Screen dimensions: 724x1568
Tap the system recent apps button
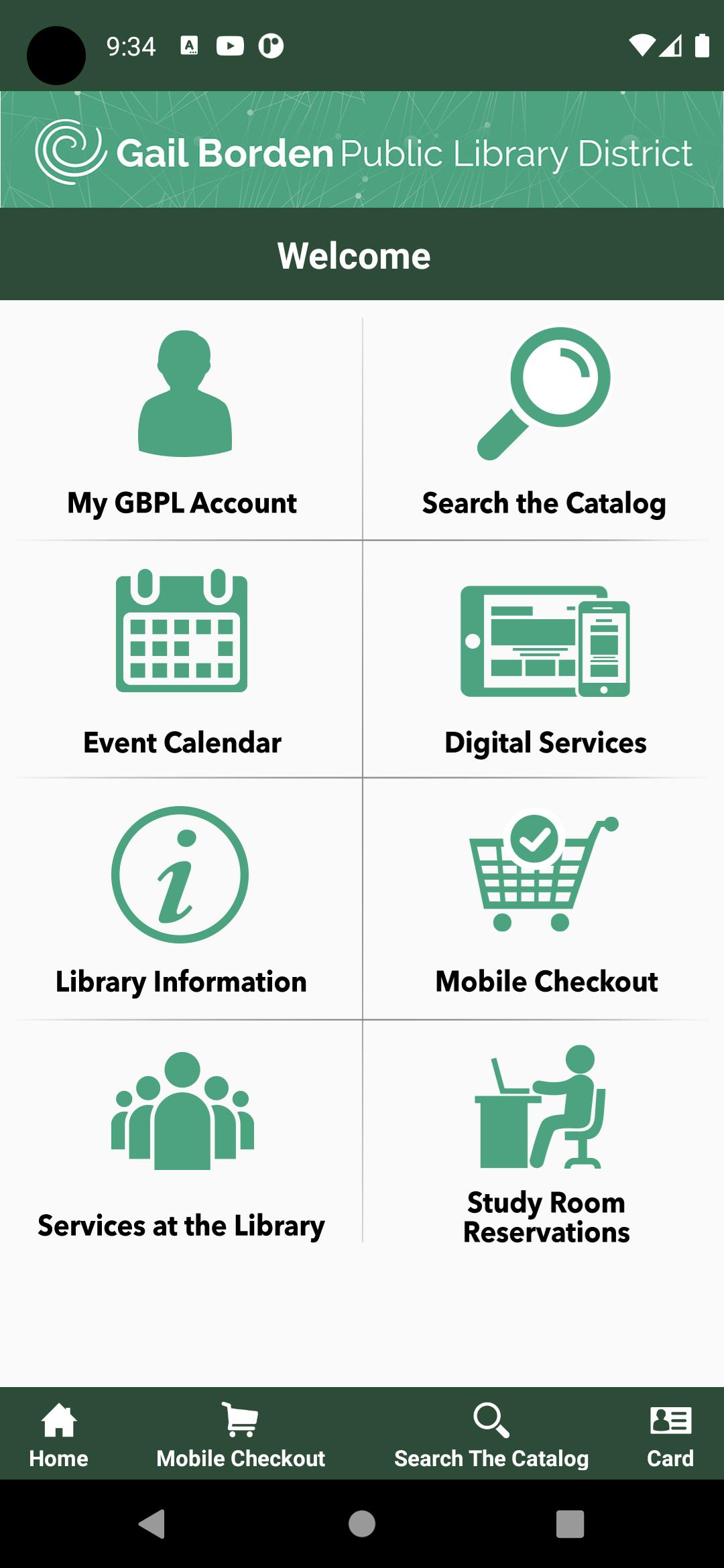tap(570, 1524)
